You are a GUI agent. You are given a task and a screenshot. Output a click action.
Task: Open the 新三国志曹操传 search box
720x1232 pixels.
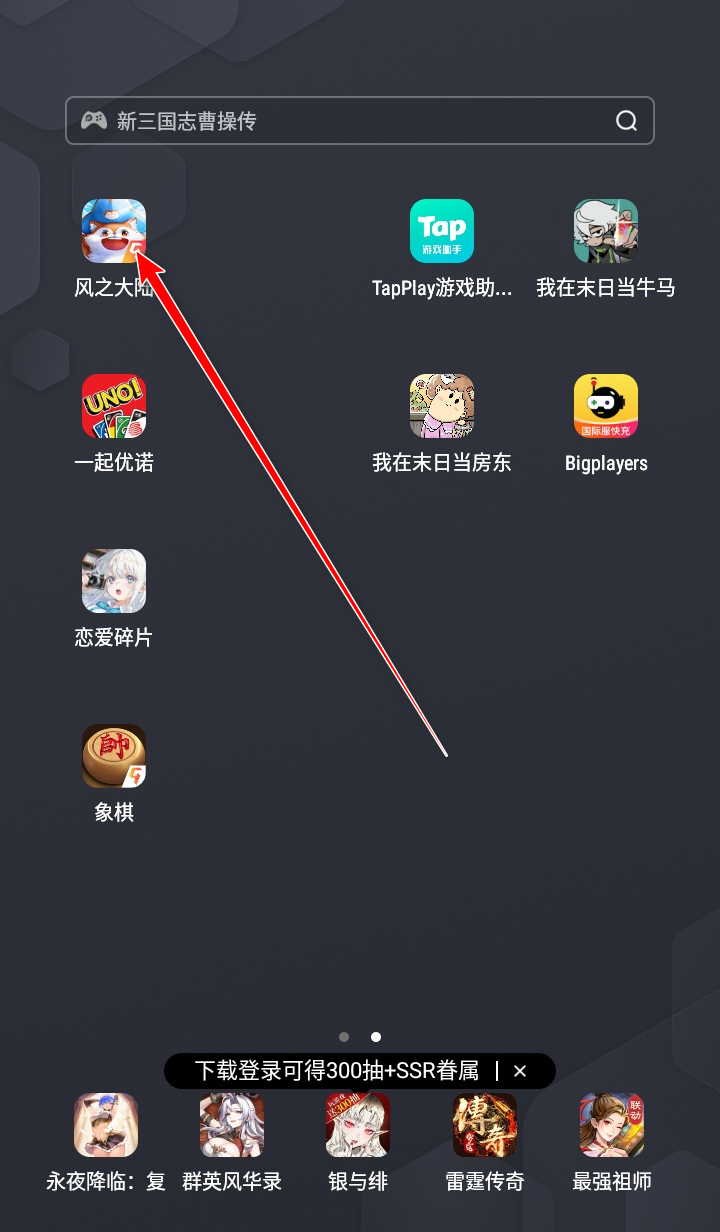(x=340, y=121)
